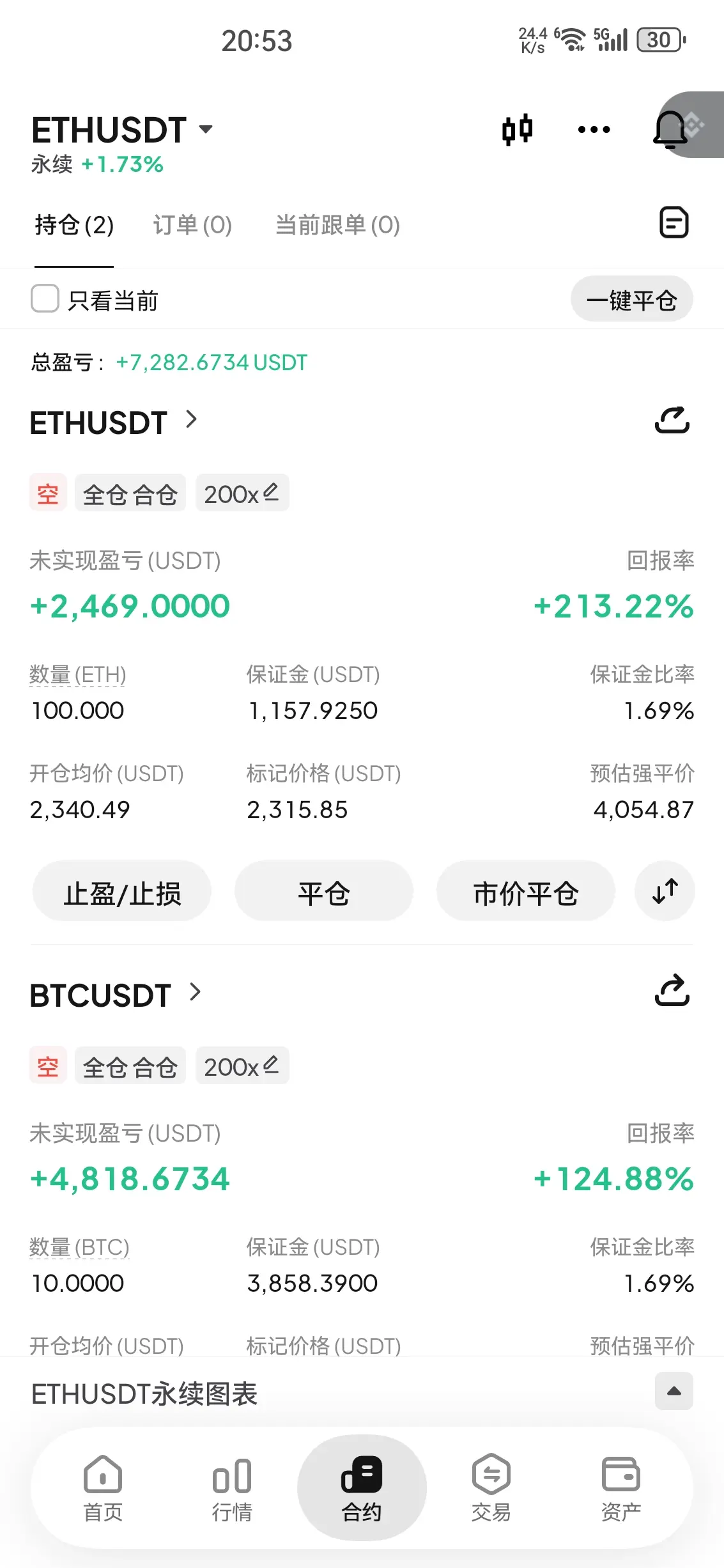
Task: Open the order history icon
Action: (674, 222)
